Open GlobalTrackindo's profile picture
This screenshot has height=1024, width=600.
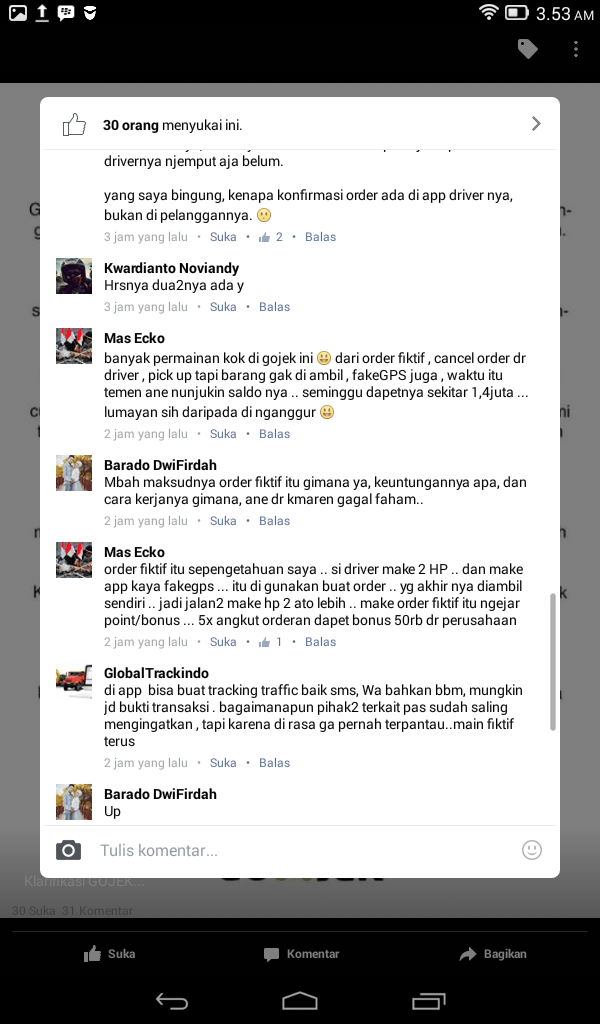click(x=74, y=682)
